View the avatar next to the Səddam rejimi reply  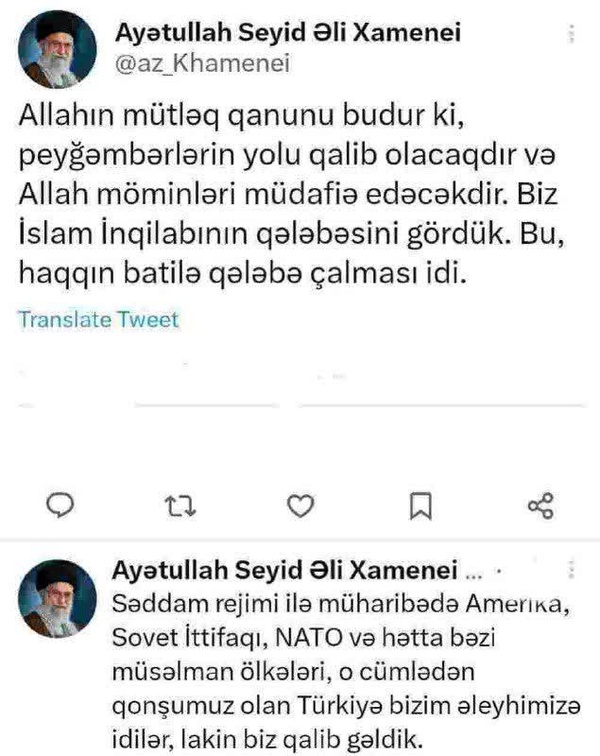click(x=57, y=598)
